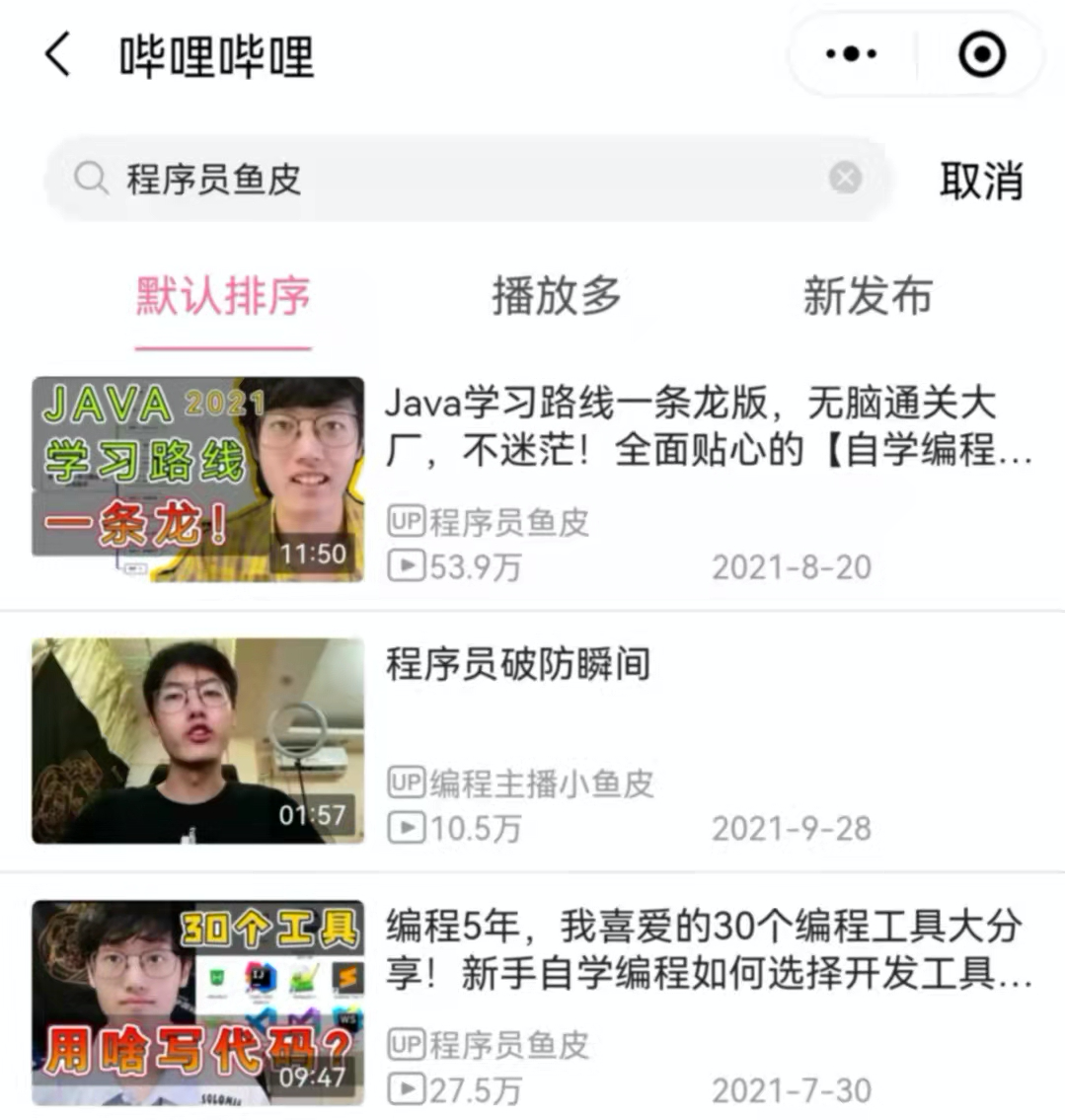Switch to the 播放多 tab
Screen dimensions: 1065x1120
click(x=557, y=296)
